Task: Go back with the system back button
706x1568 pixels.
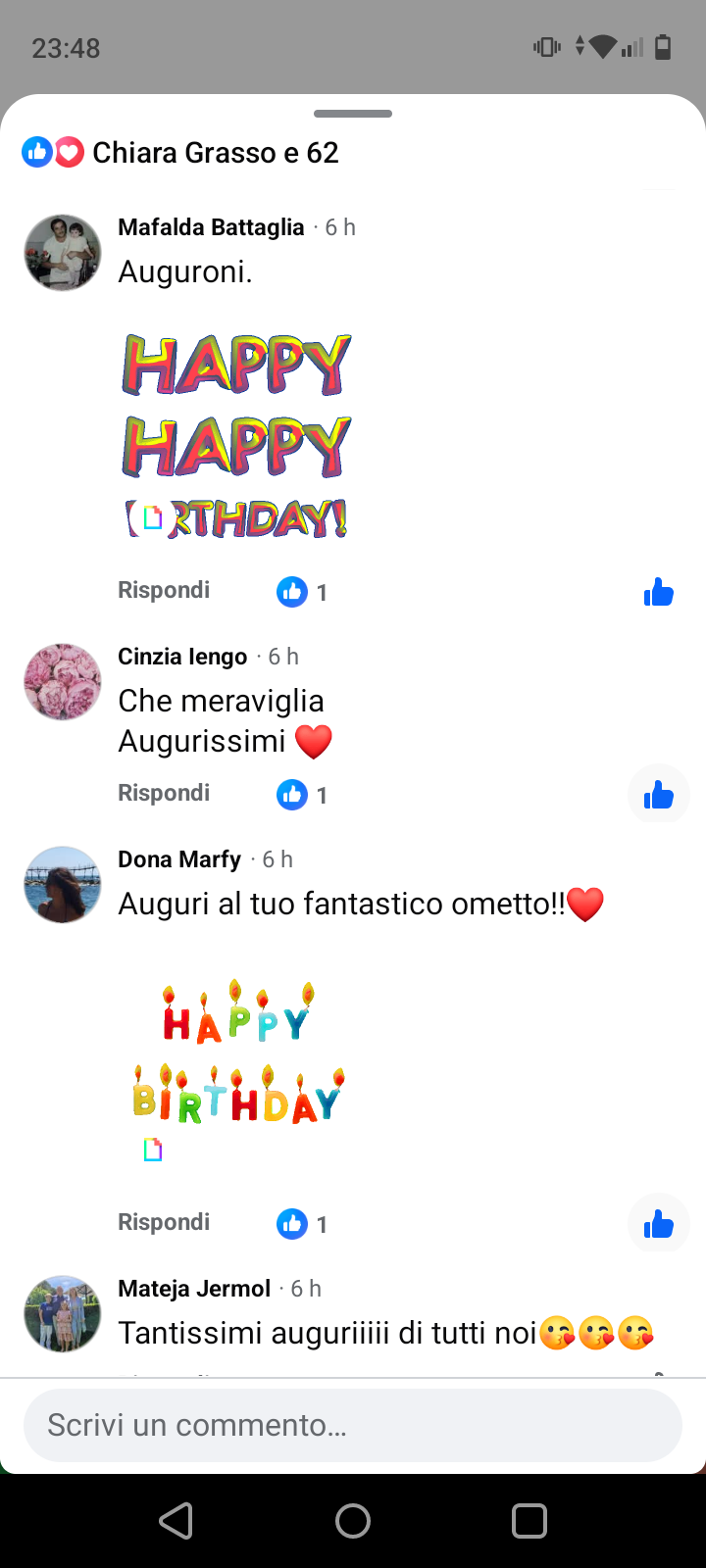Action: click(x=176, y=1521)
